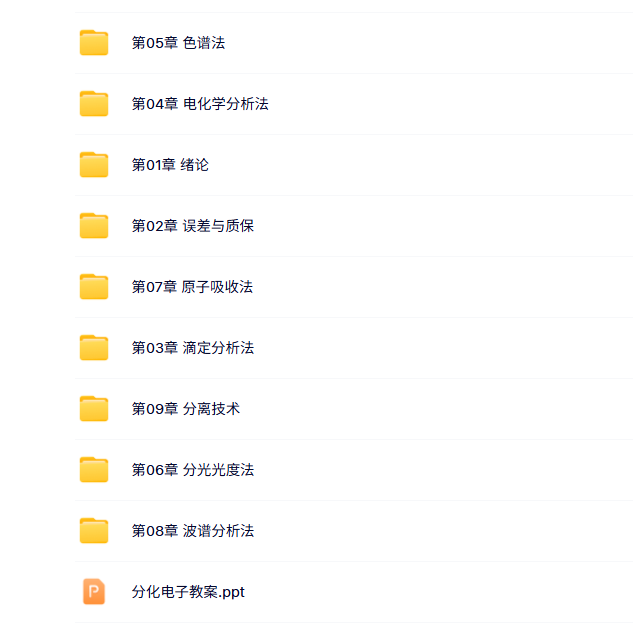The image size is (633, 624).
Task: Open the file 分化电子教案.ppt
Action: pos(188,592)
